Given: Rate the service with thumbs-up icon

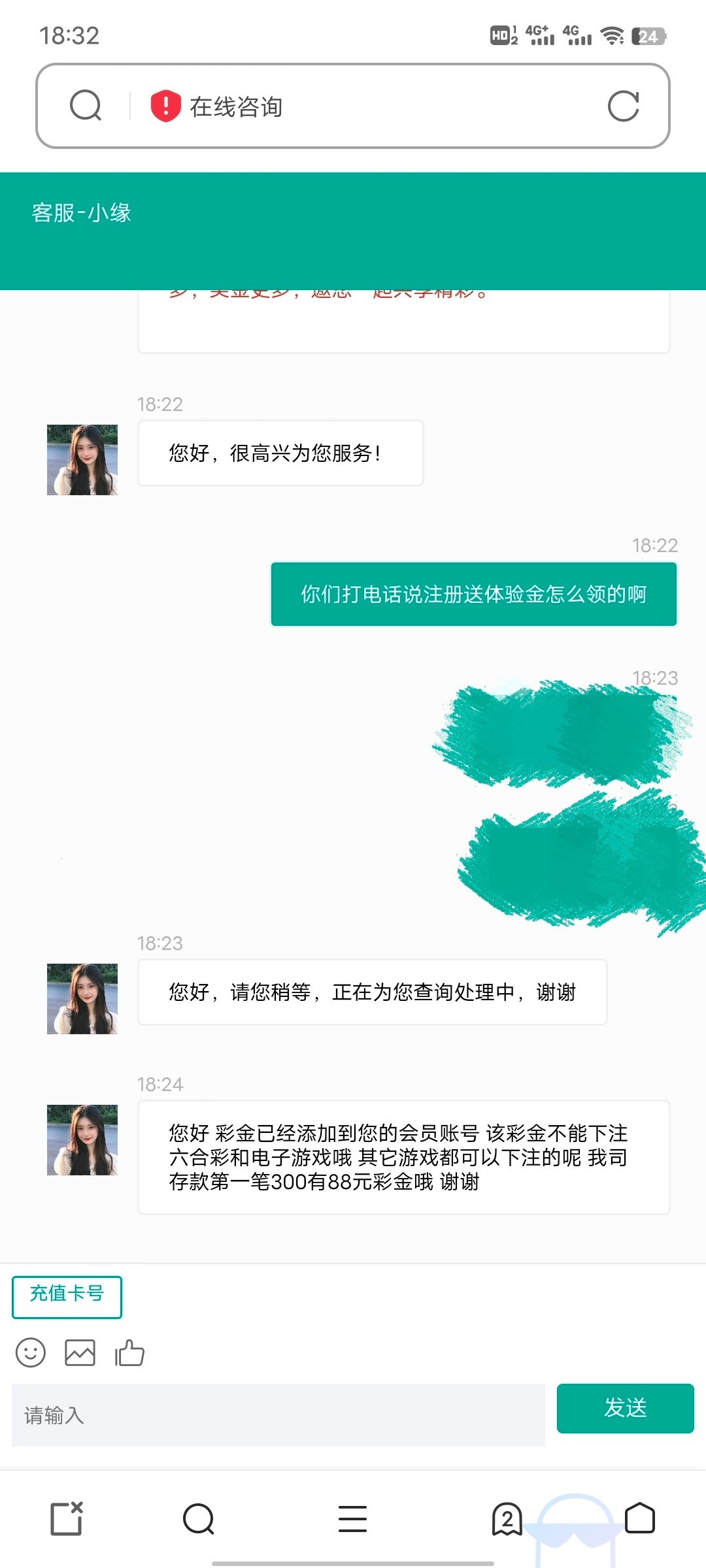Looking at the screenshot, I should 129,1353.
